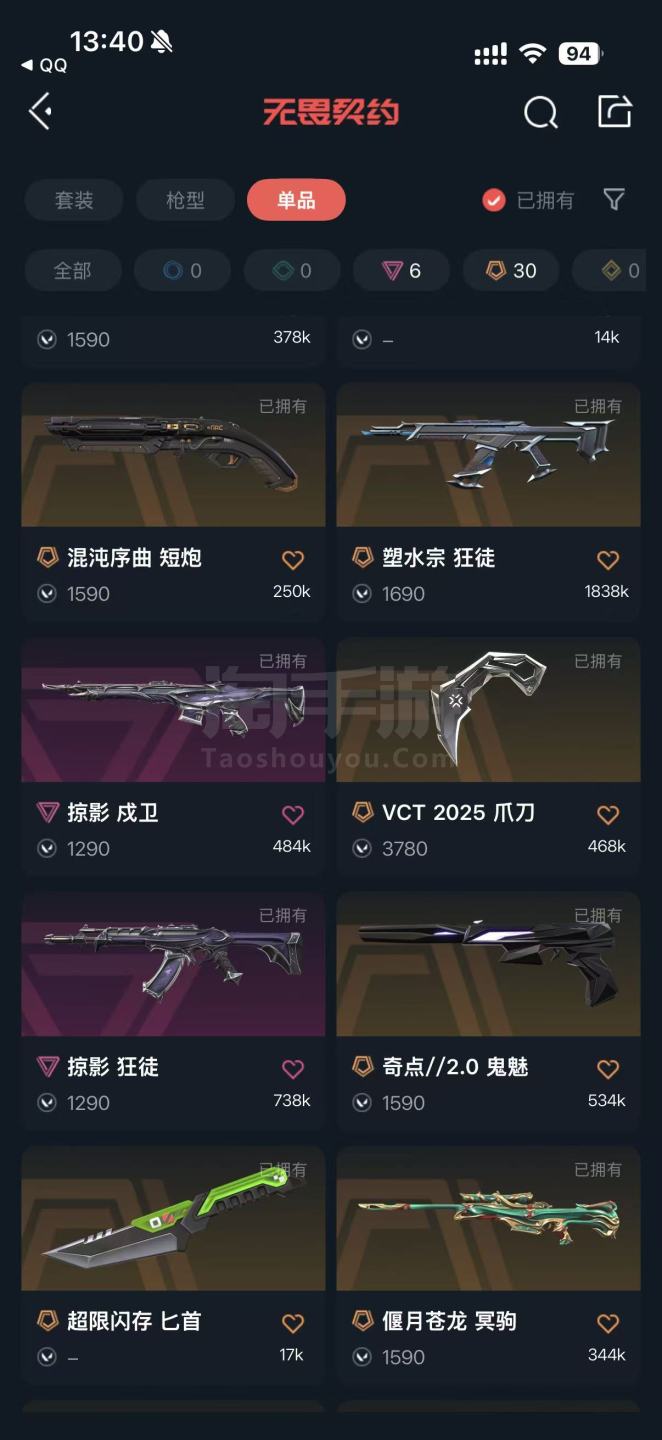The image size is (662, 1440).
Task: Go back using the top-left arrow
Action: (x=41, y=111)
